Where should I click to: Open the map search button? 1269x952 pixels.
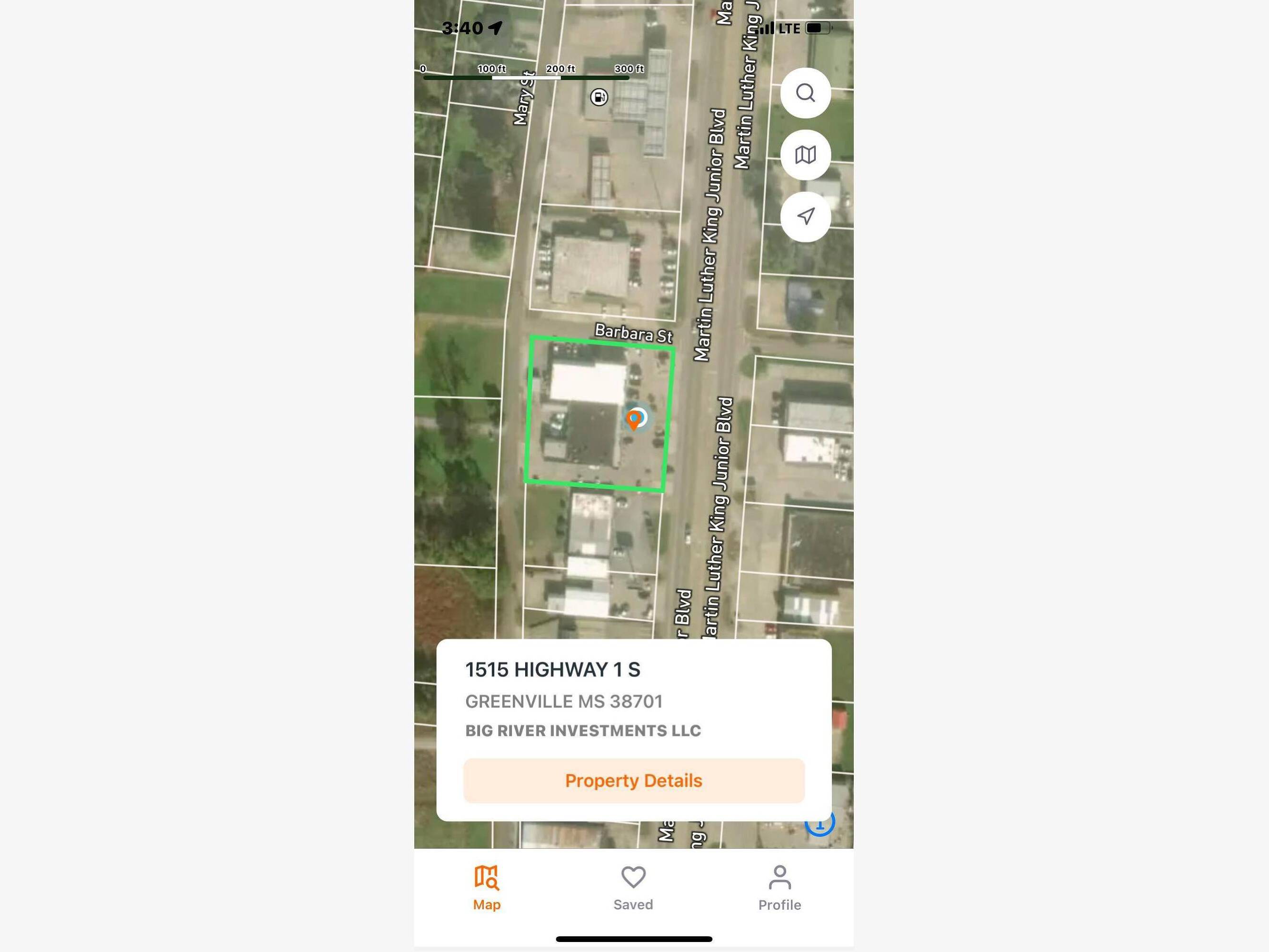tap(806, 93)
